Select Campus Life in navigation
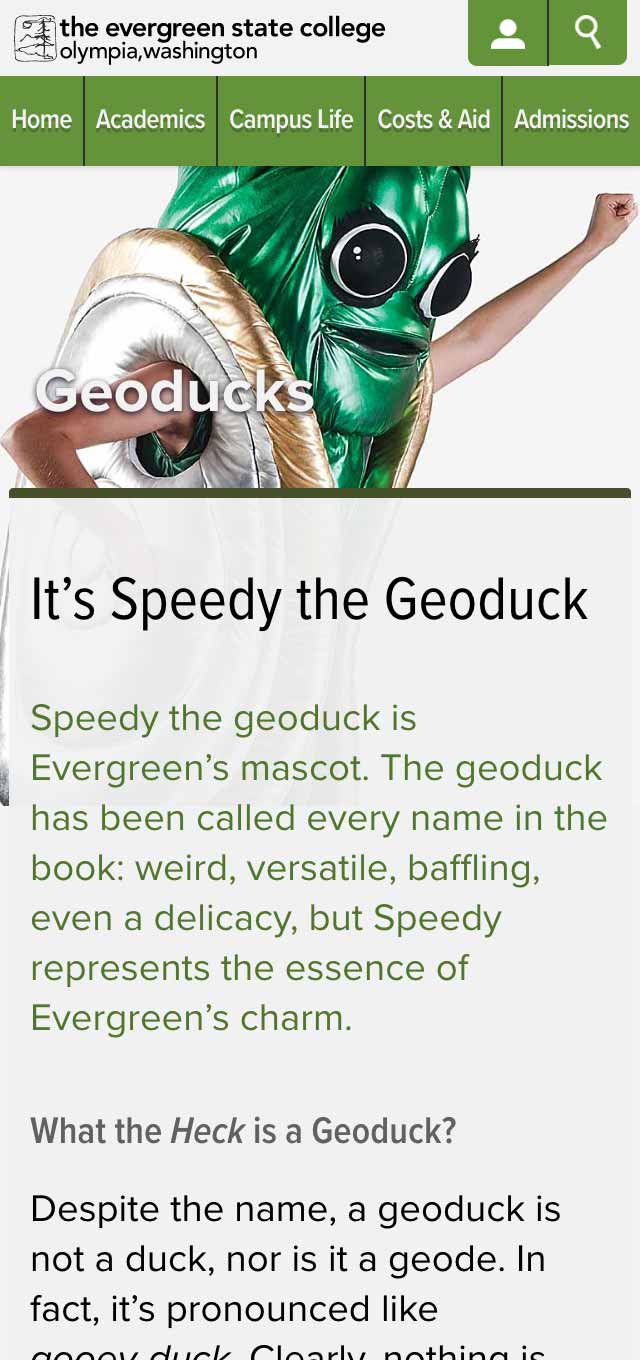Viewport: 640px width, 1360px height. [x=291, y=120]
